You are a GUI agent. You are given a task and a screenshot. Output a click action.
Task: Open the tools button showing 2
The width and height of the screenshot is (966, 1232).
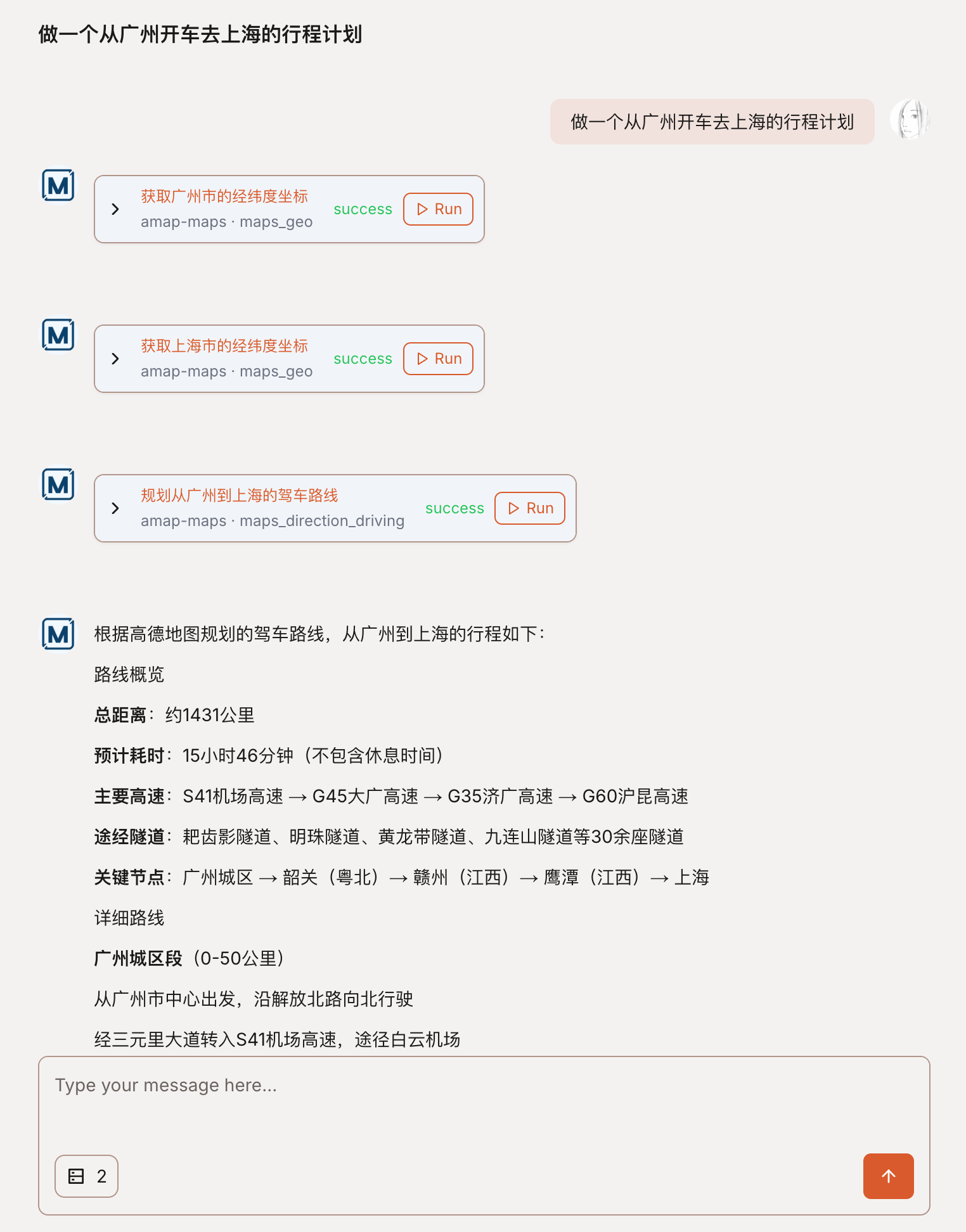pyautogui.click(x=86, y=1176)
